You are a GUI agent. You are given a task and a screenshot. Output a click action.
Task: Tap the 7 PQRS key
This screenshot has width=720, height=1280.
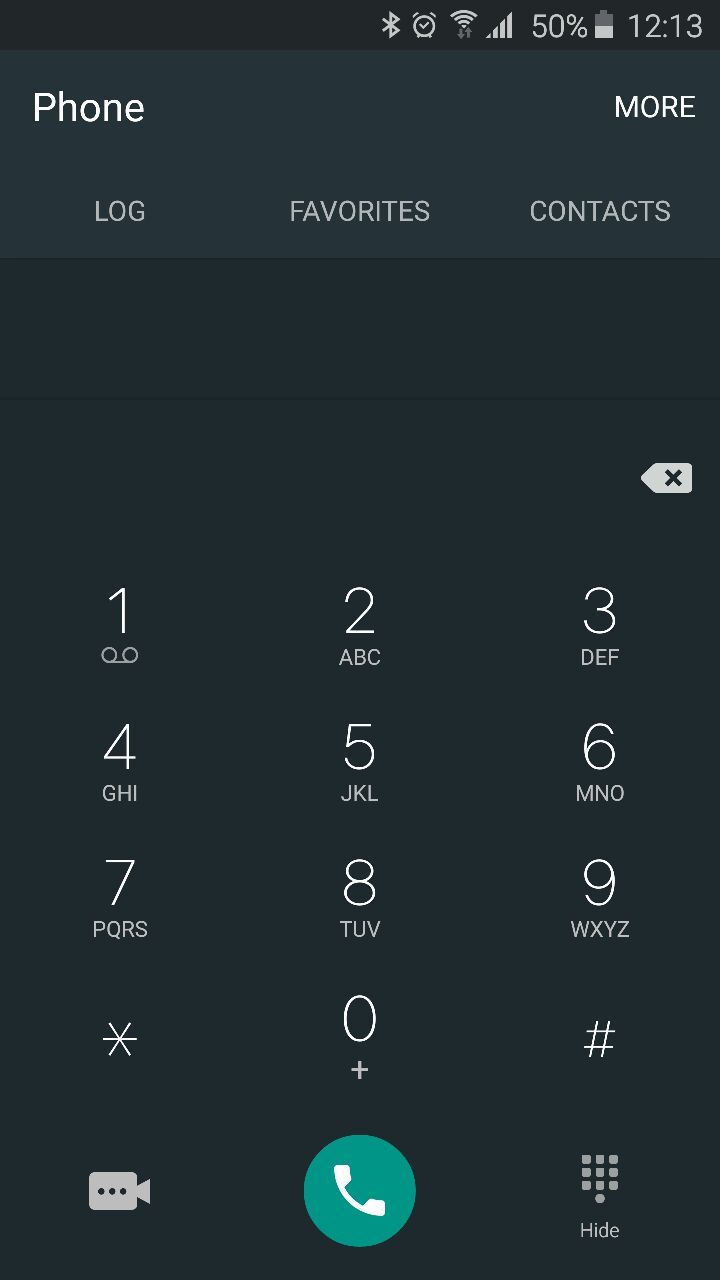pyautogui.click(x=120, y=897)
